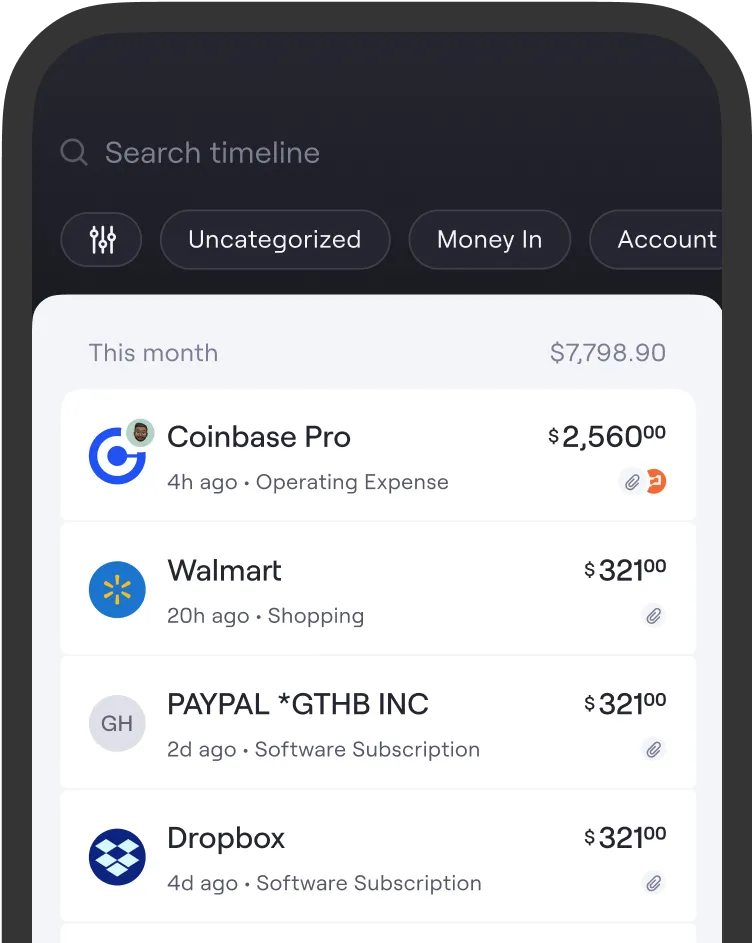Select the Uncategorized filter chip
The width and height of the screenshot is (752, 943).
(x=274, y=240)
